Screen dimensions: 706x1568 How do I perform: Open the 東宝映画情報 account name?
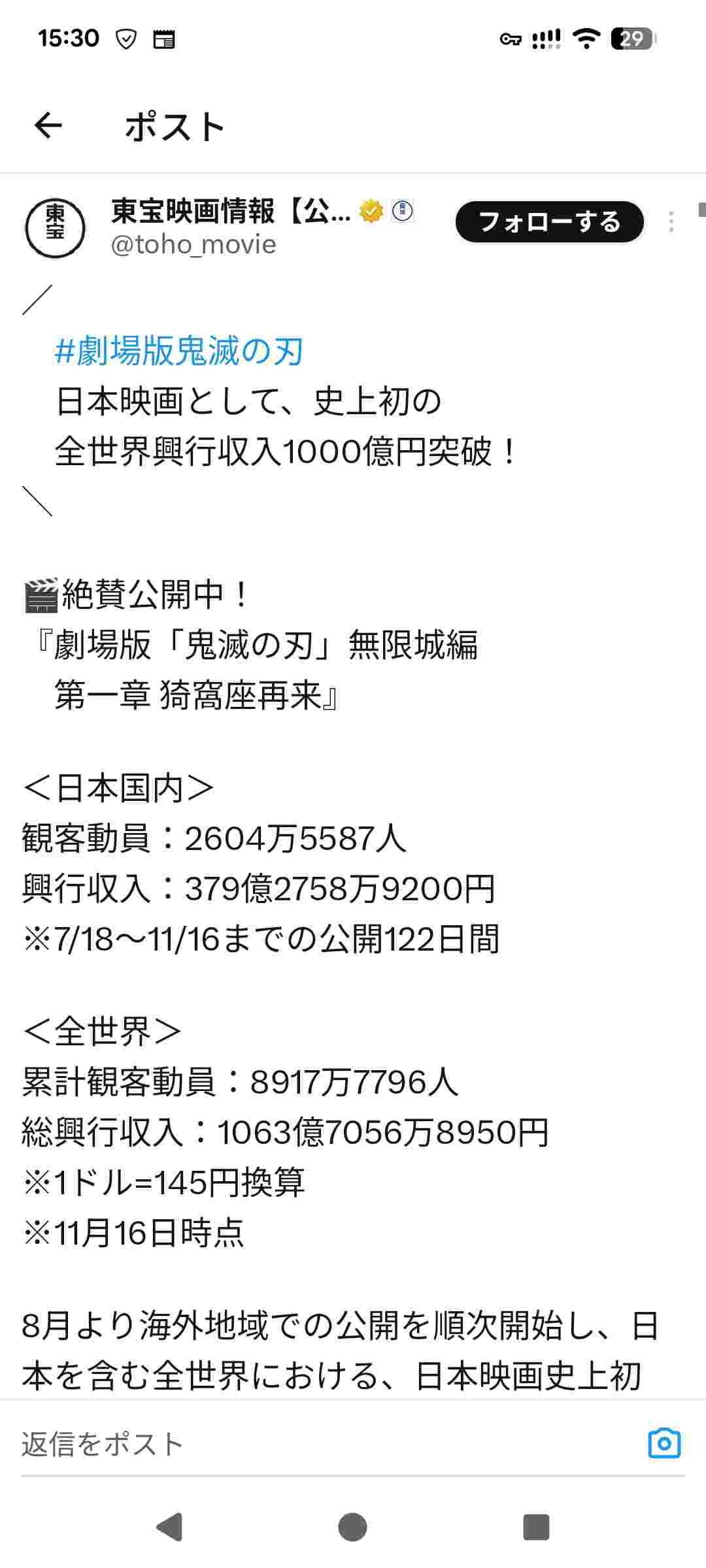coord(230,212)
